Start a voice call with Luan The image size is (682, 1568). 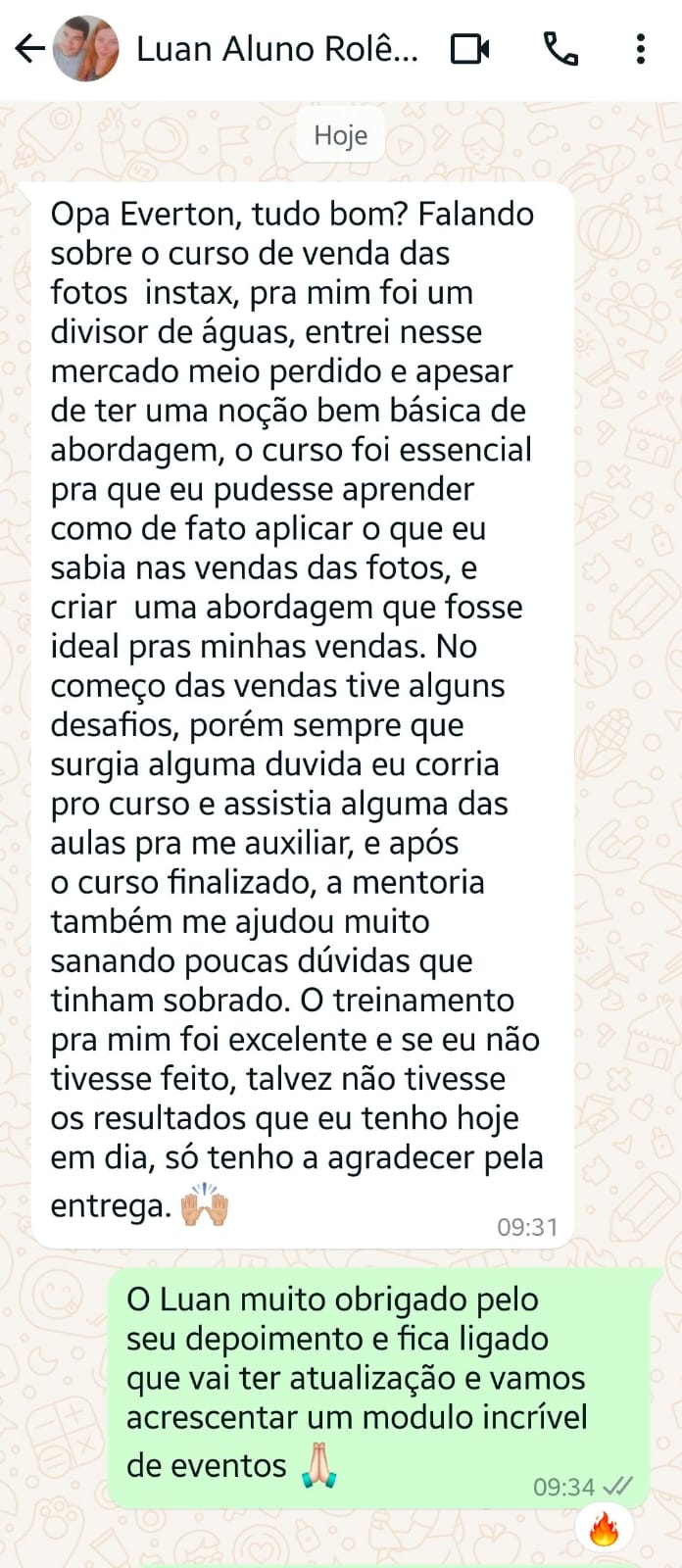(x=560, y=48)
